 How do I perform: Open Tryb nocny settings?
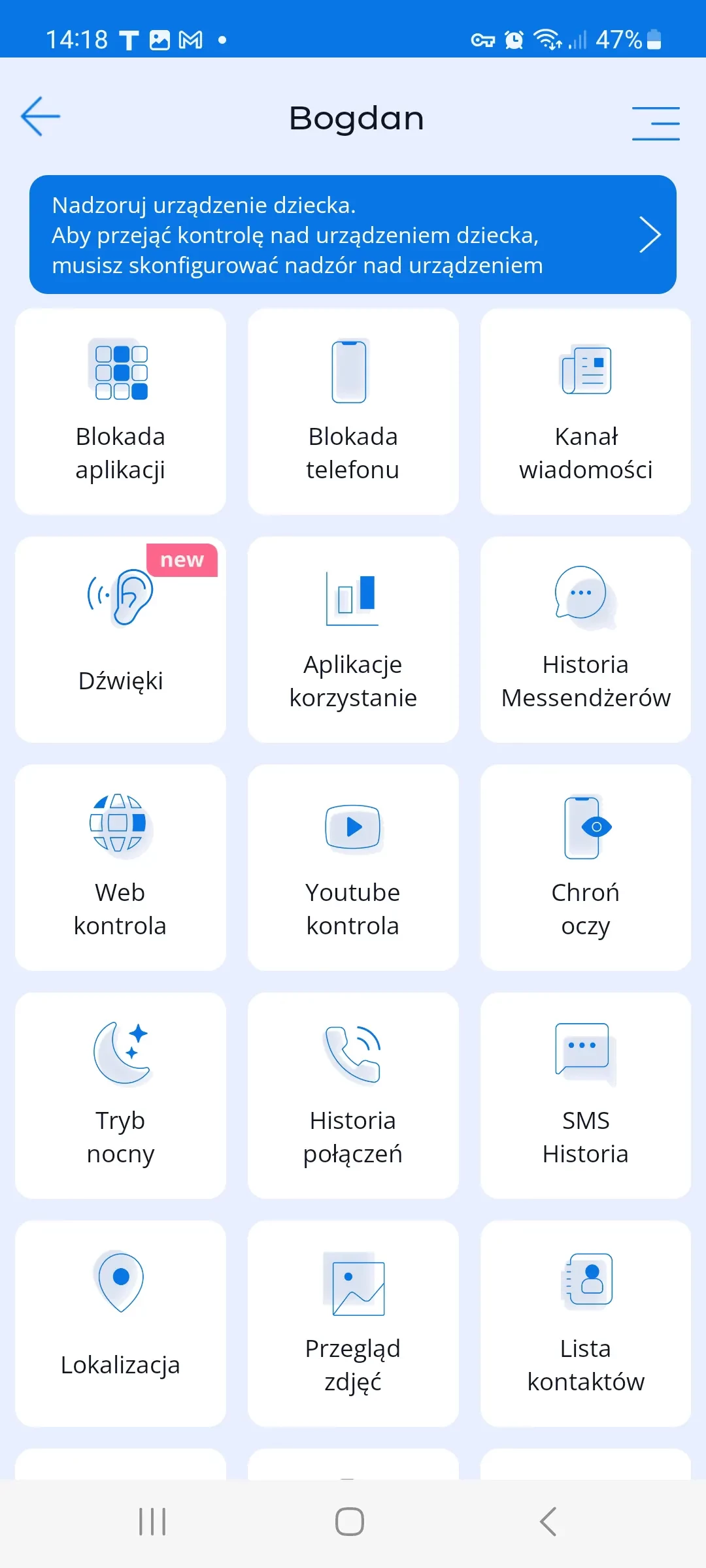click(120, 1096)
